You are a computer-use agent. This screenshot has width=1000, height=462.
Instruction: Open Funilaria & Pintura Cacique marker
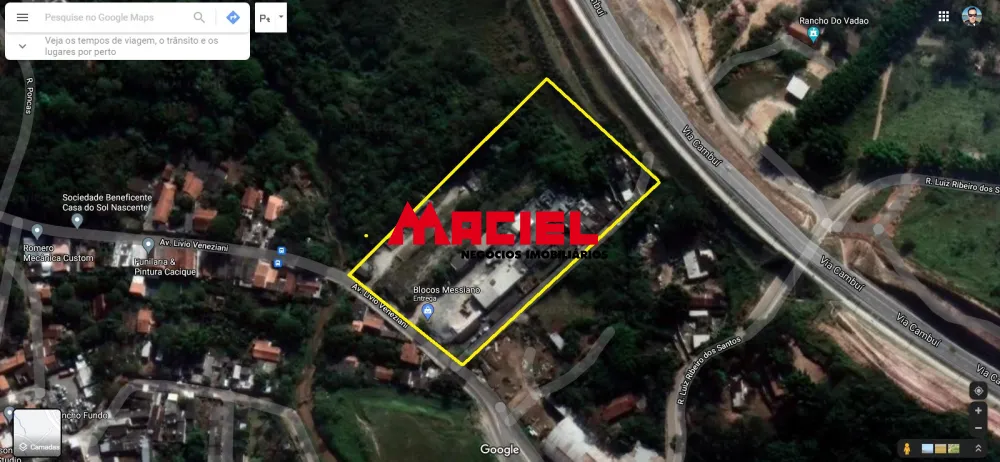(148, 243)
